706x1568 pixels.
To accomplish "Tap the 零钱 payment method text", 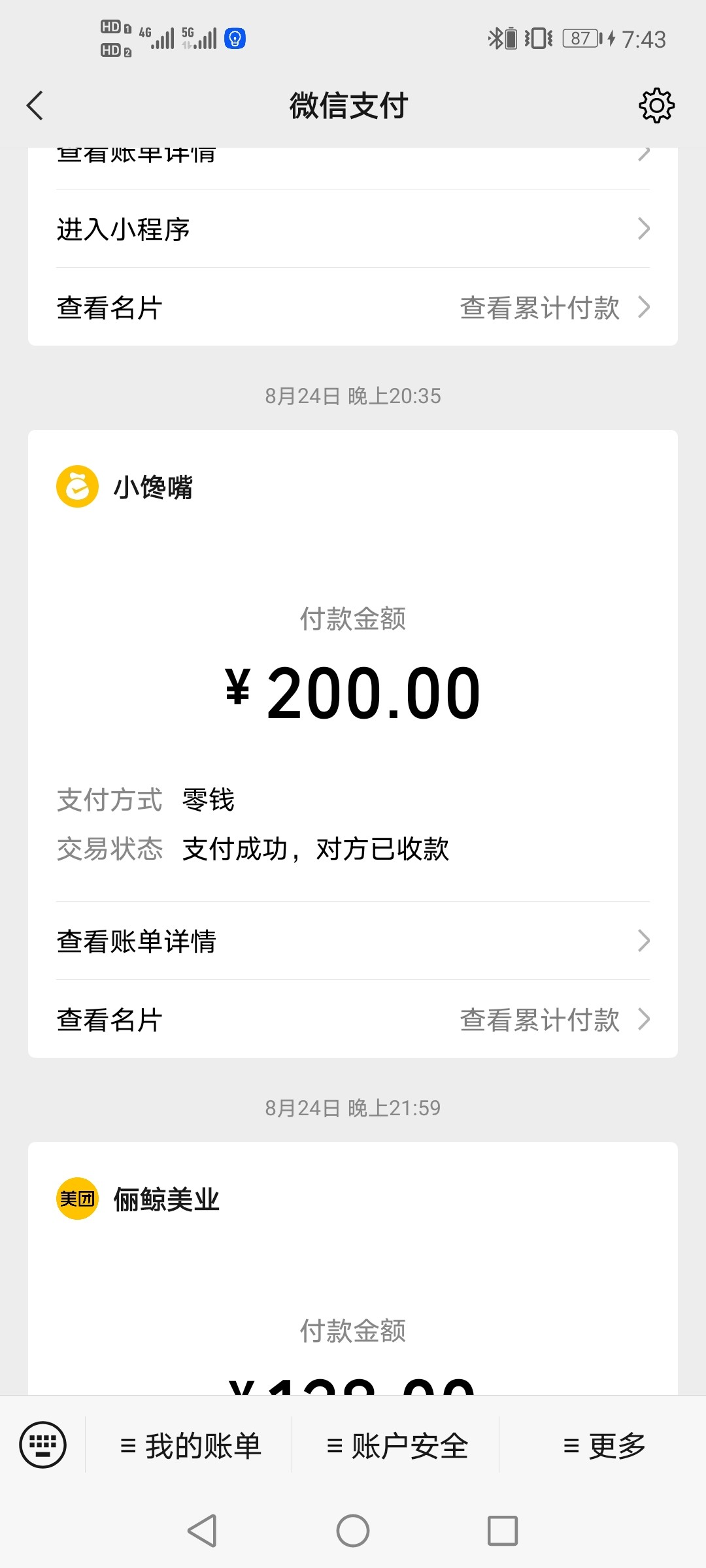I will tap(209, 798).
